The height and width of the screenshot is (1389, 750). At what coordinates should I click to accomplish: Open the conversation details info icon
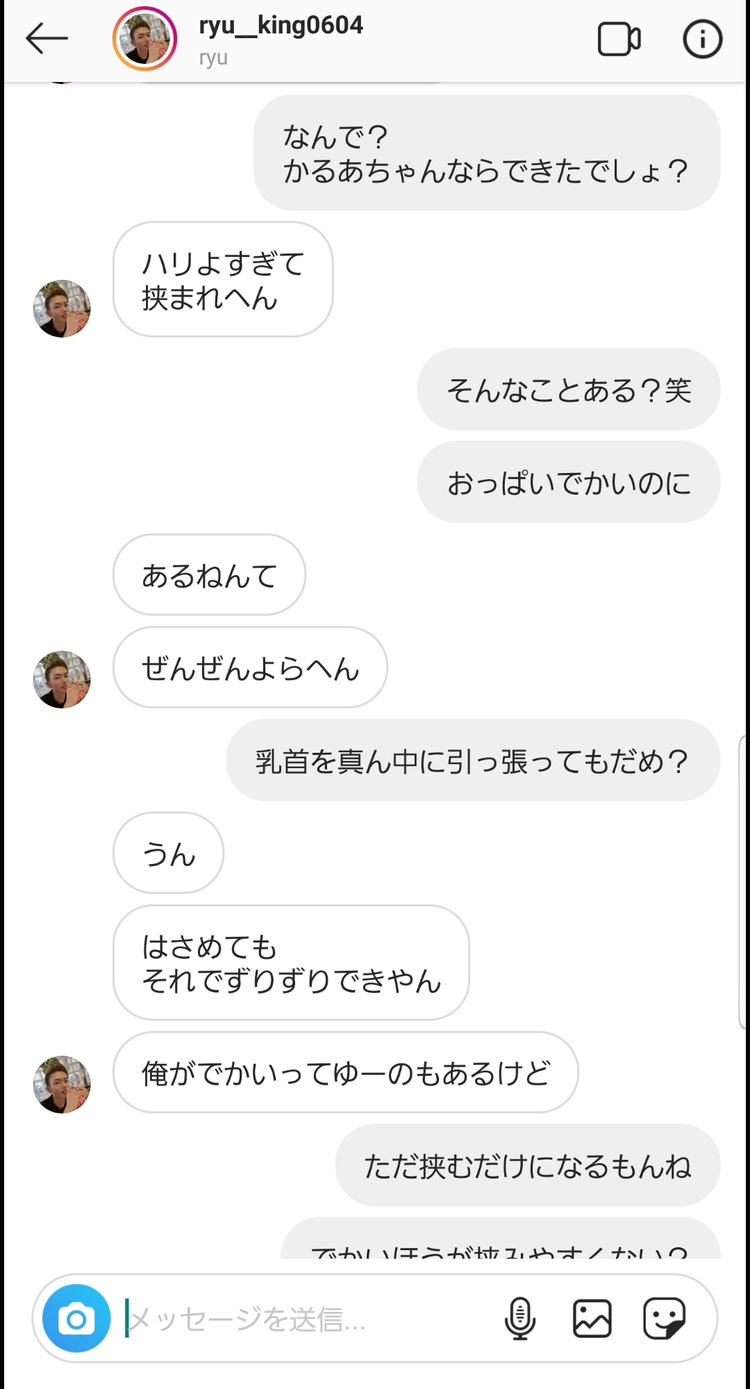click(x=702, y=39)
